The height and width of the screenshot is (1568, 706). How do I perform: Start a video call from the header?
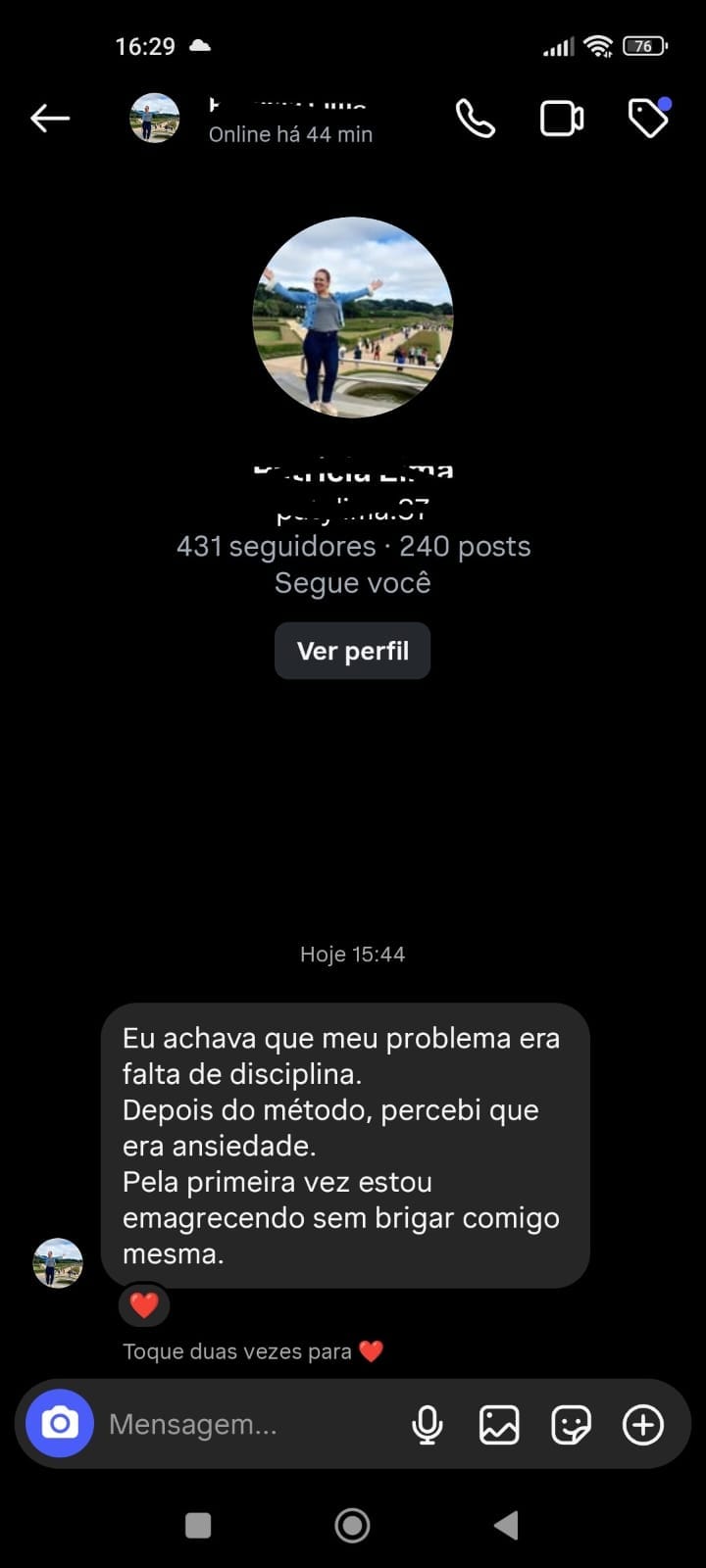pos(562,119)
